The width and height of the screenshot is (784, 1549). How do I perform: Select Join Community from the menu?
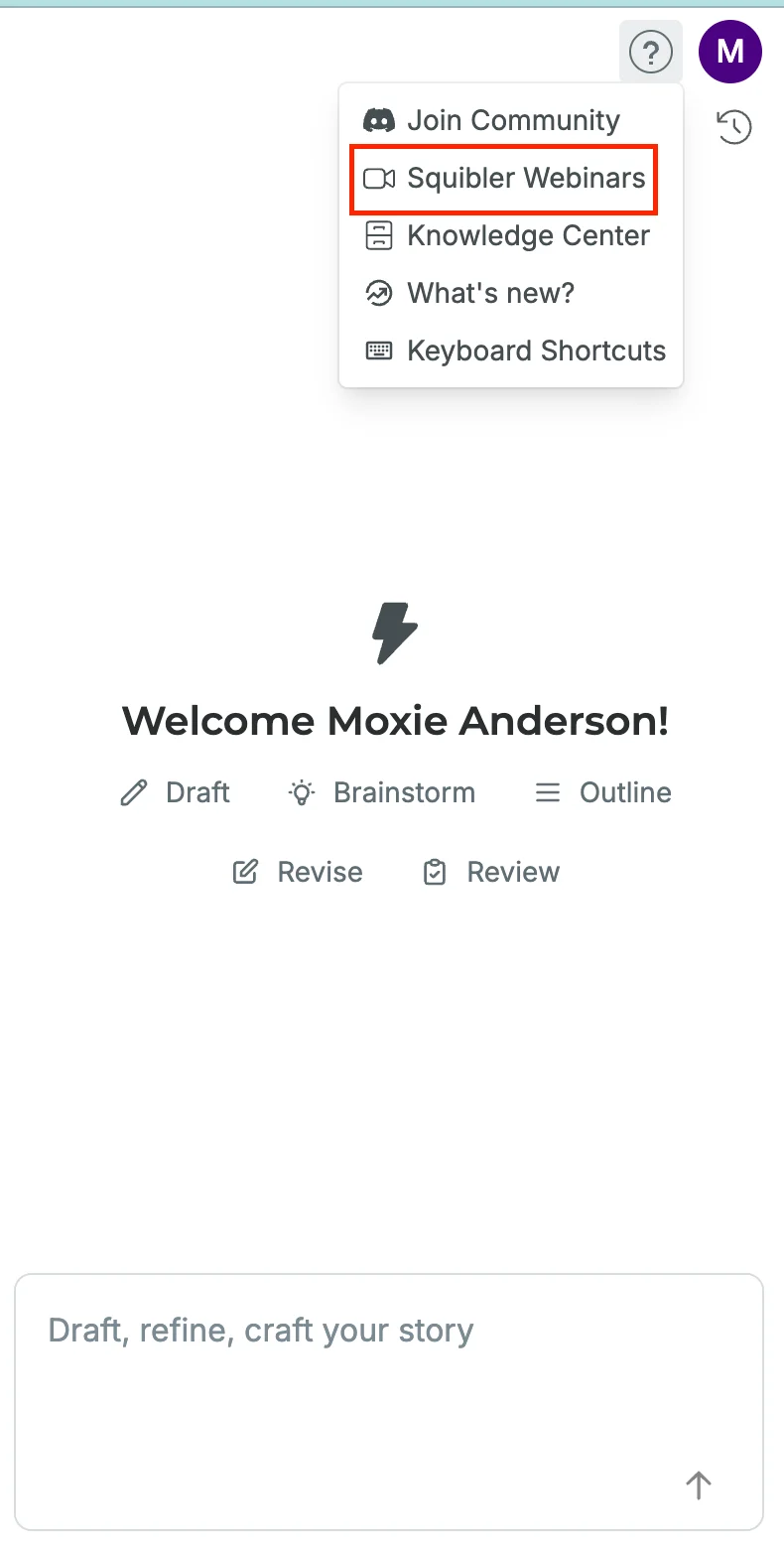click(511, 121)
